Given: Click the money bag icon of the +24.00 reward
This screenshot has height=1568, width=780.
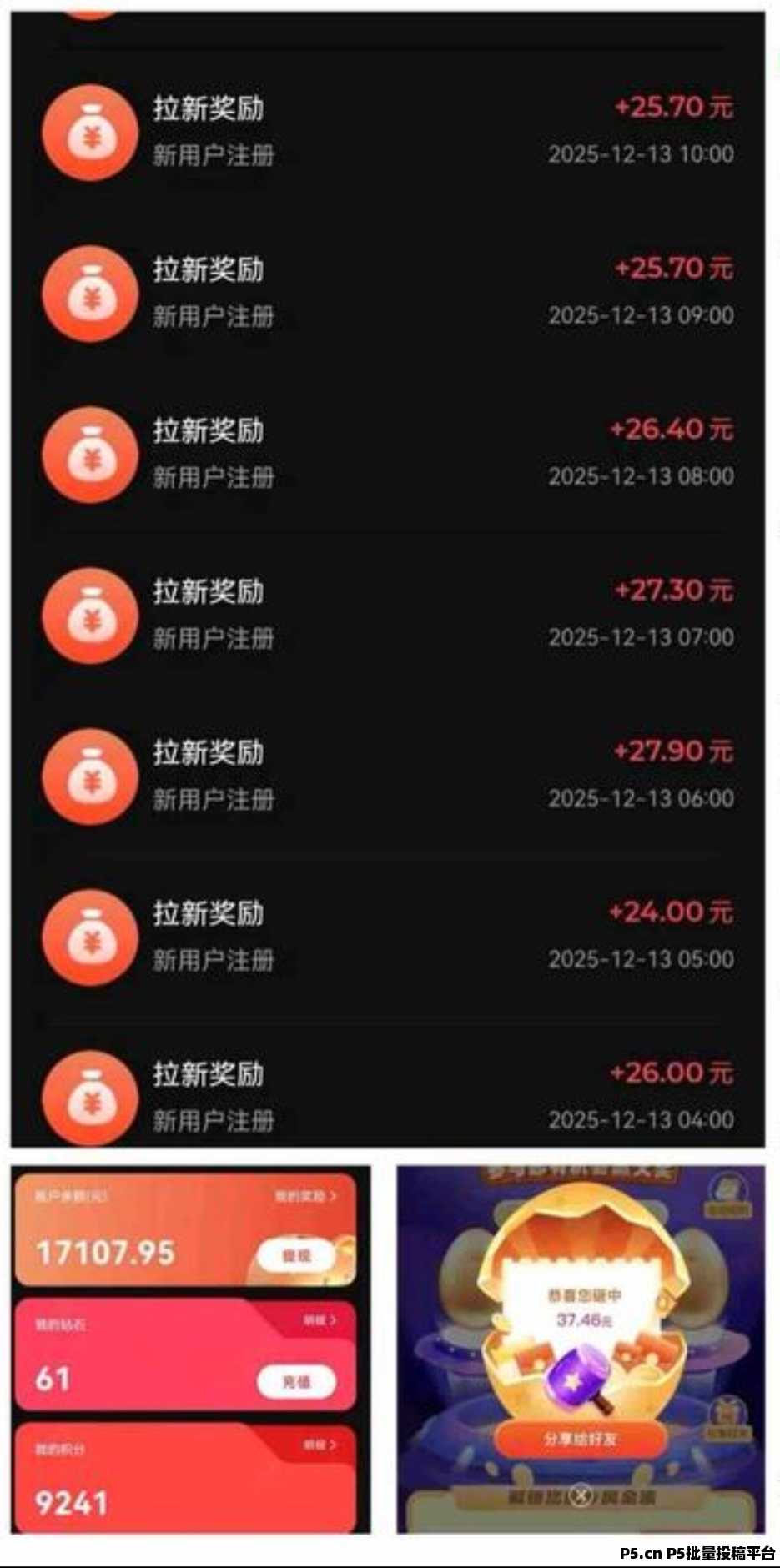Looking at the screenshot, I should pyautogui.click(x=89, y=936).
